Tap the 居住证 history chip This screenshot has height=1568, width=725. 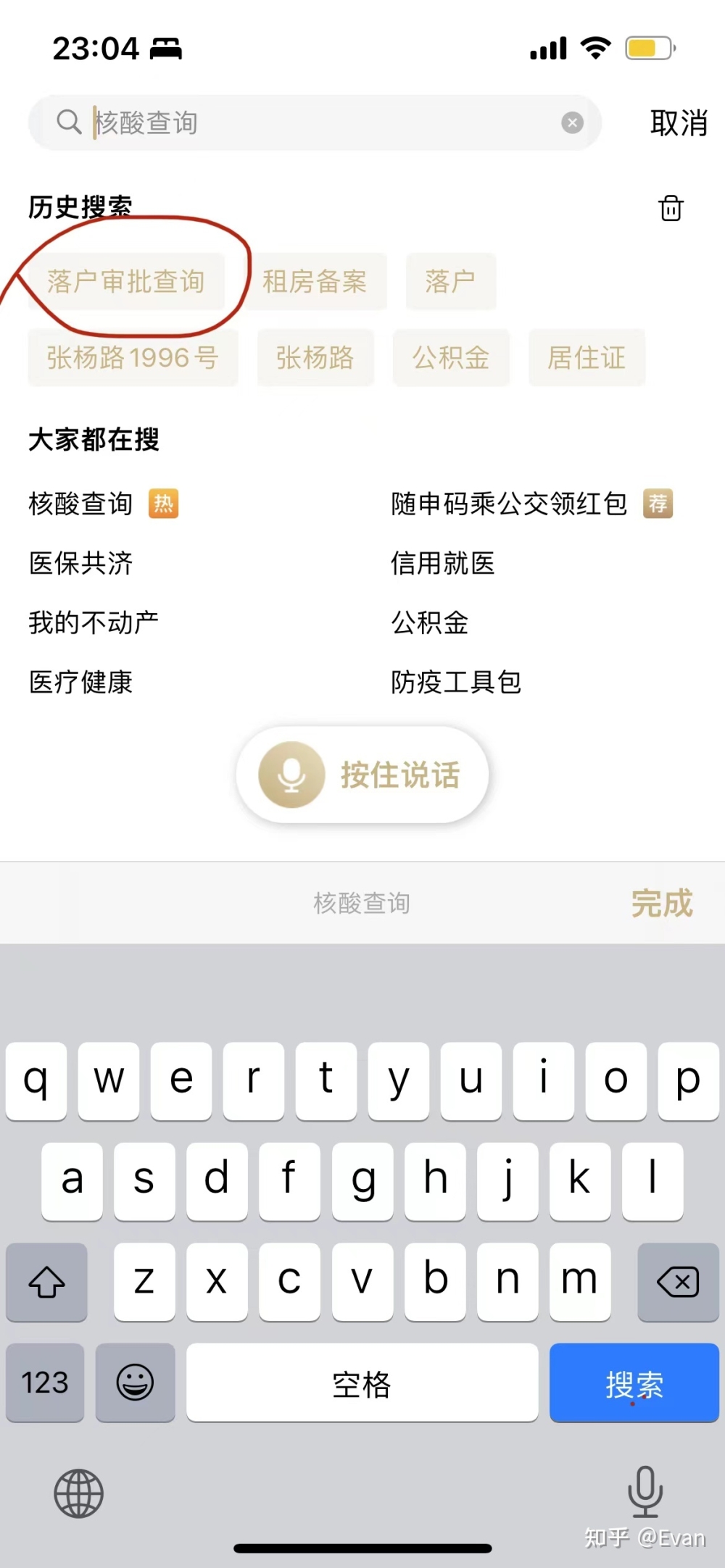coord(586,357)
